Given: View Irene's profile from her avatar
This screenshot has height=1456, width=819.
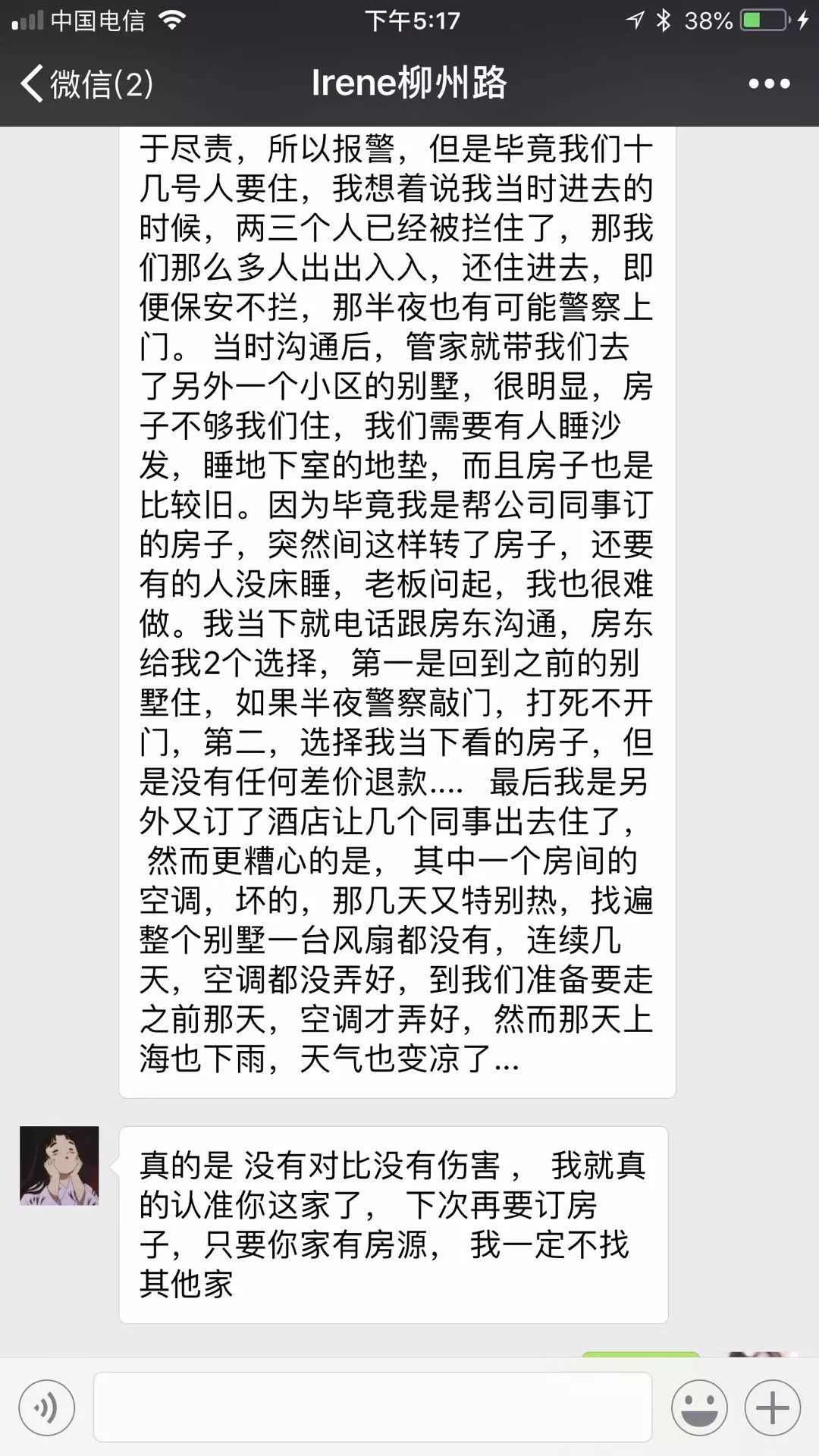Looking at the screenshot, I should (x=59, y=1166).
